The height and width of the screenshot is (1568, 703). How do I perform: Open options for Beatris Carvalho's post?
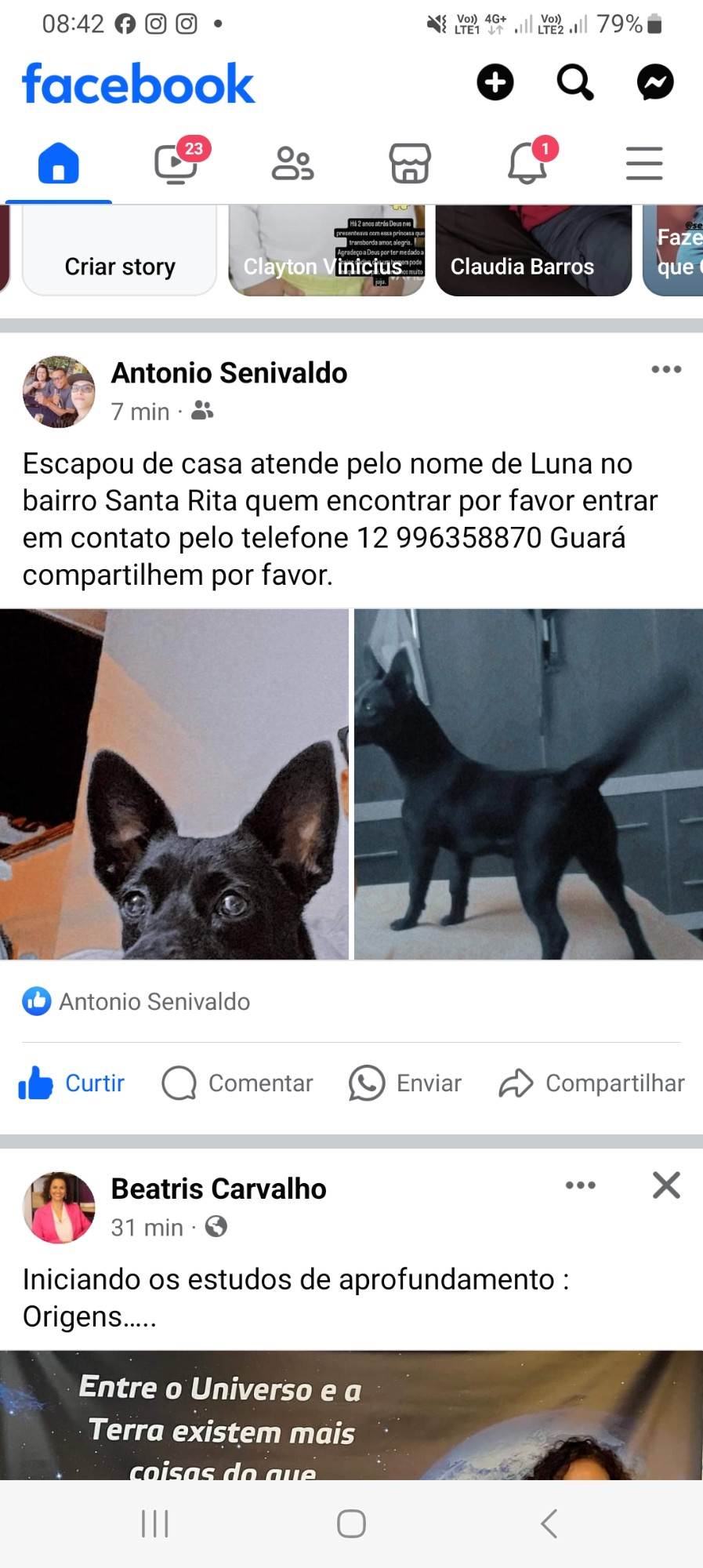click(x=580, y=1185)
